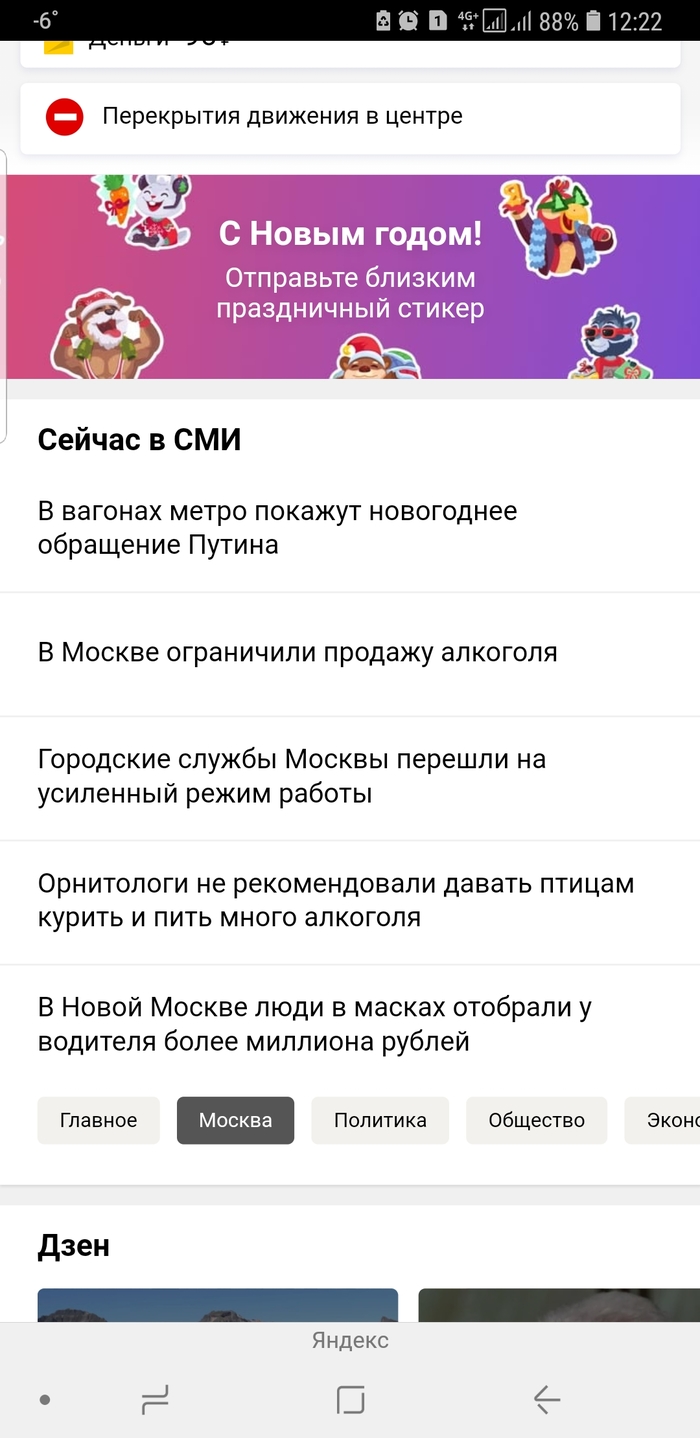Switch to the Политика news tab

pyautogui.click(x=380, y=1120)
